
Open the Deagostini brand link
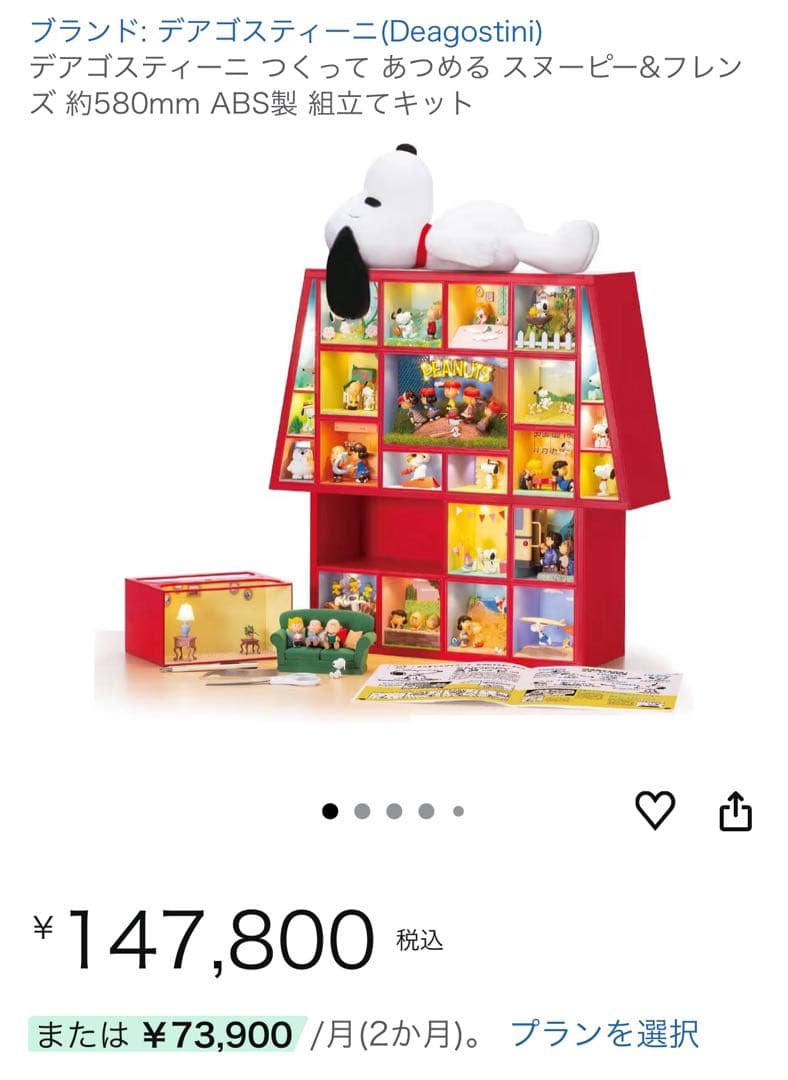point(286,32)
